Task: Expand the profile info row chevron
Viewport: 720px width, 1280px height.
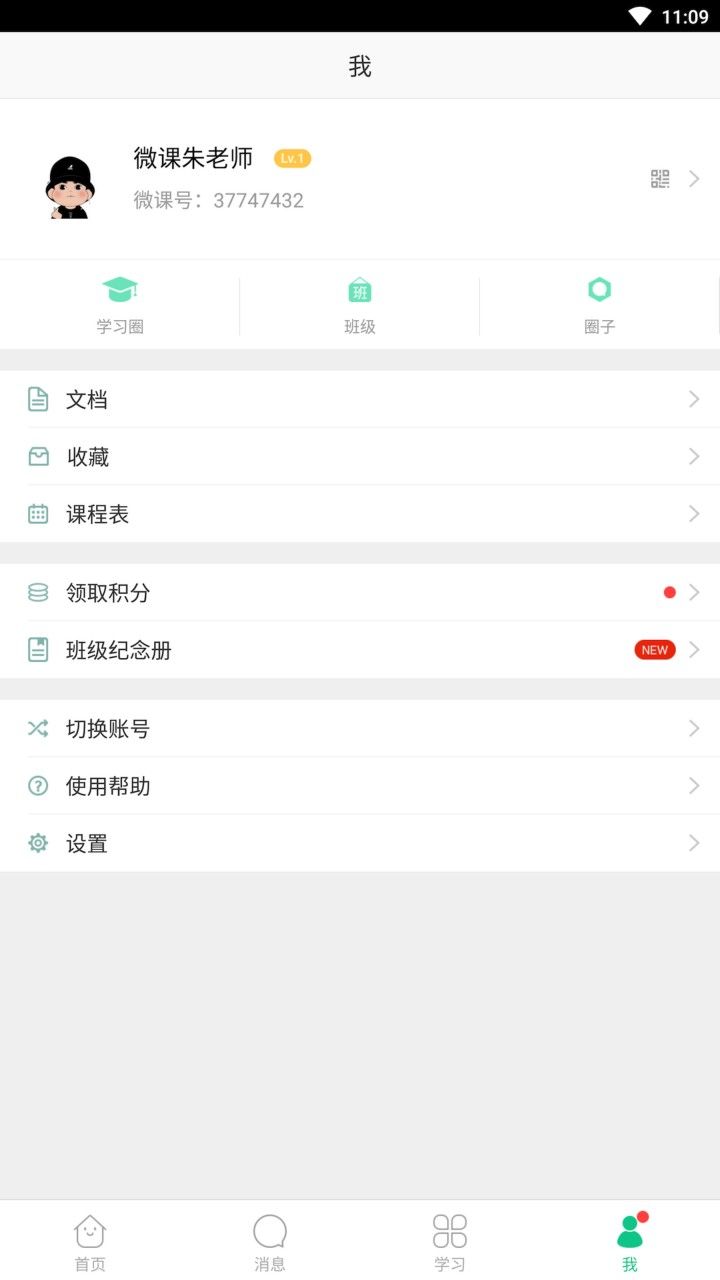Action: (694, 178)
